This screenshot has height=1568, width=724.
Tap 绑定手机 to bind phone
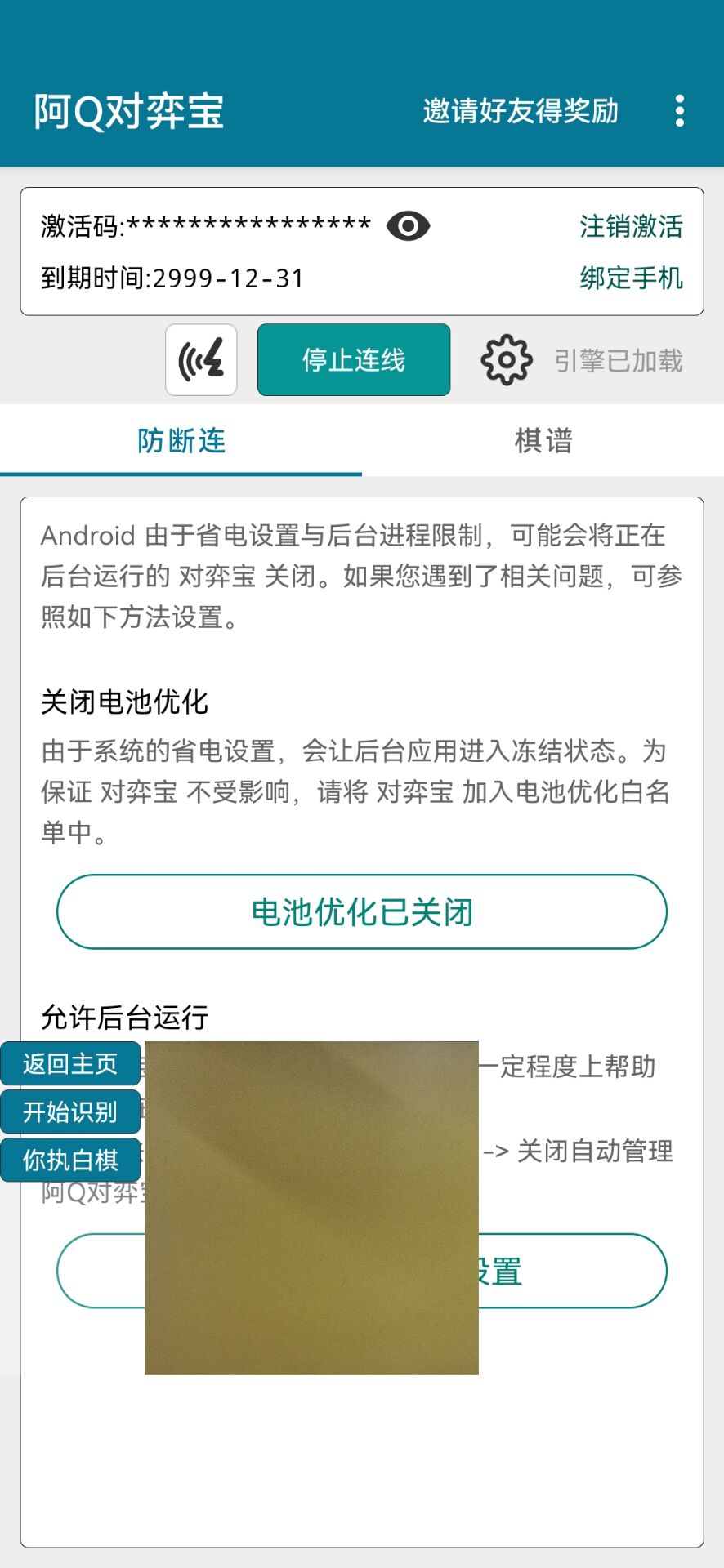pos(631,278)
